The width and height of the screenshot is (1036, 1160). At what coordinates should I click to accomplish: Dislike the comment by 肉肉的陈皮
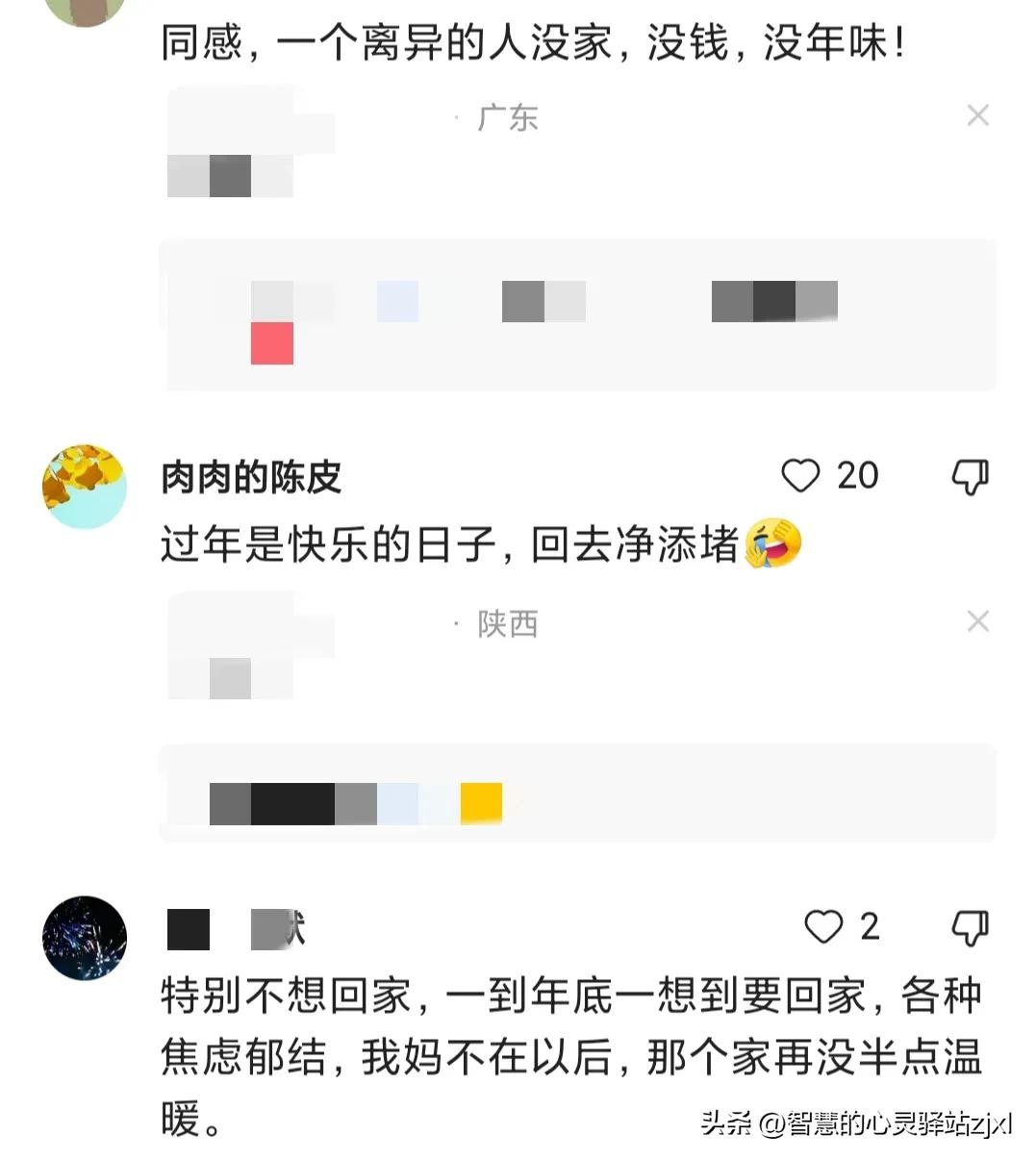coord(969,476)
